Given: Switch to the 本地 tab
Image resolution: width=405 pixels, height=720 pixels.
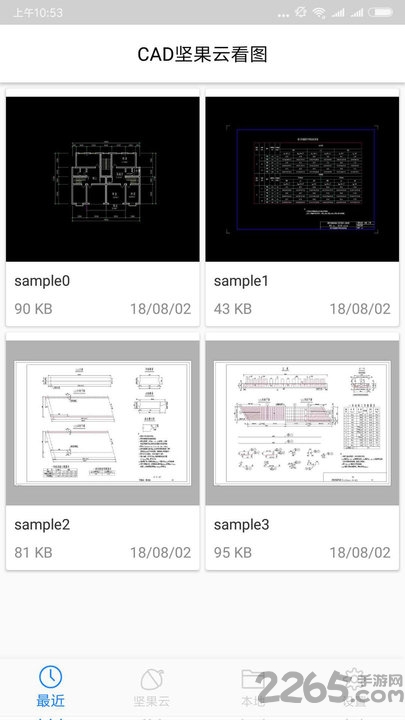Looking at the screenshot, I should (x=253, y=687).
